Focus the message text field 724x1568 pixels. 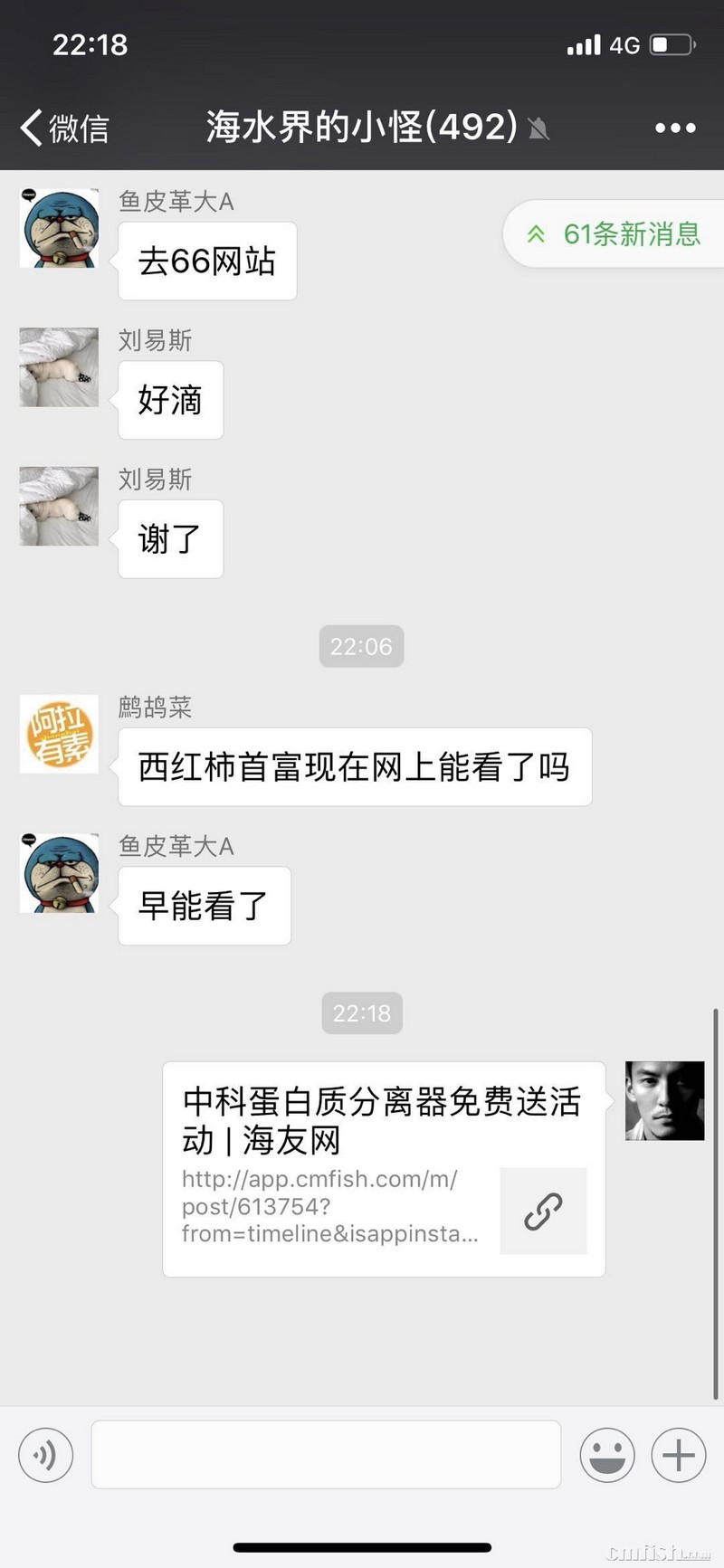click(x=326, y=1455)
